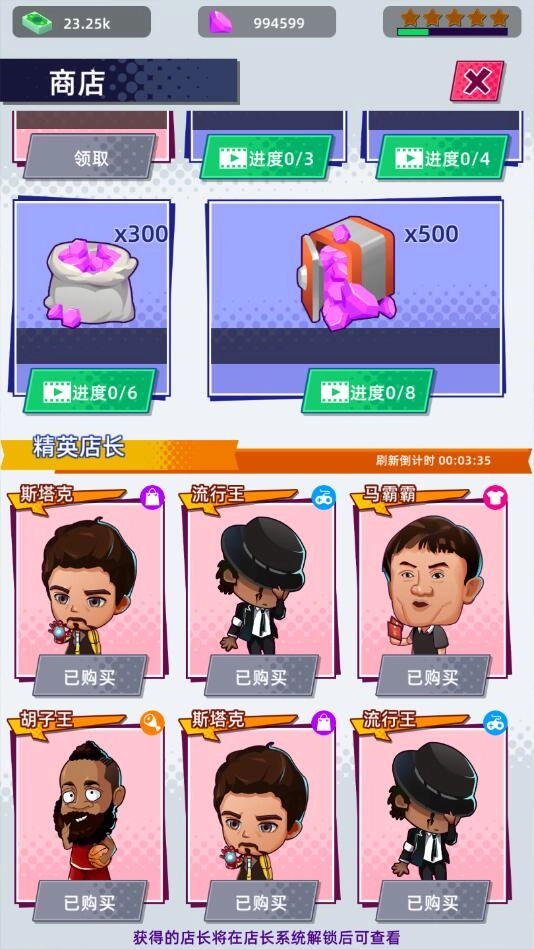Open the gem balance 994599
The image size is (534, 949).
267,22
